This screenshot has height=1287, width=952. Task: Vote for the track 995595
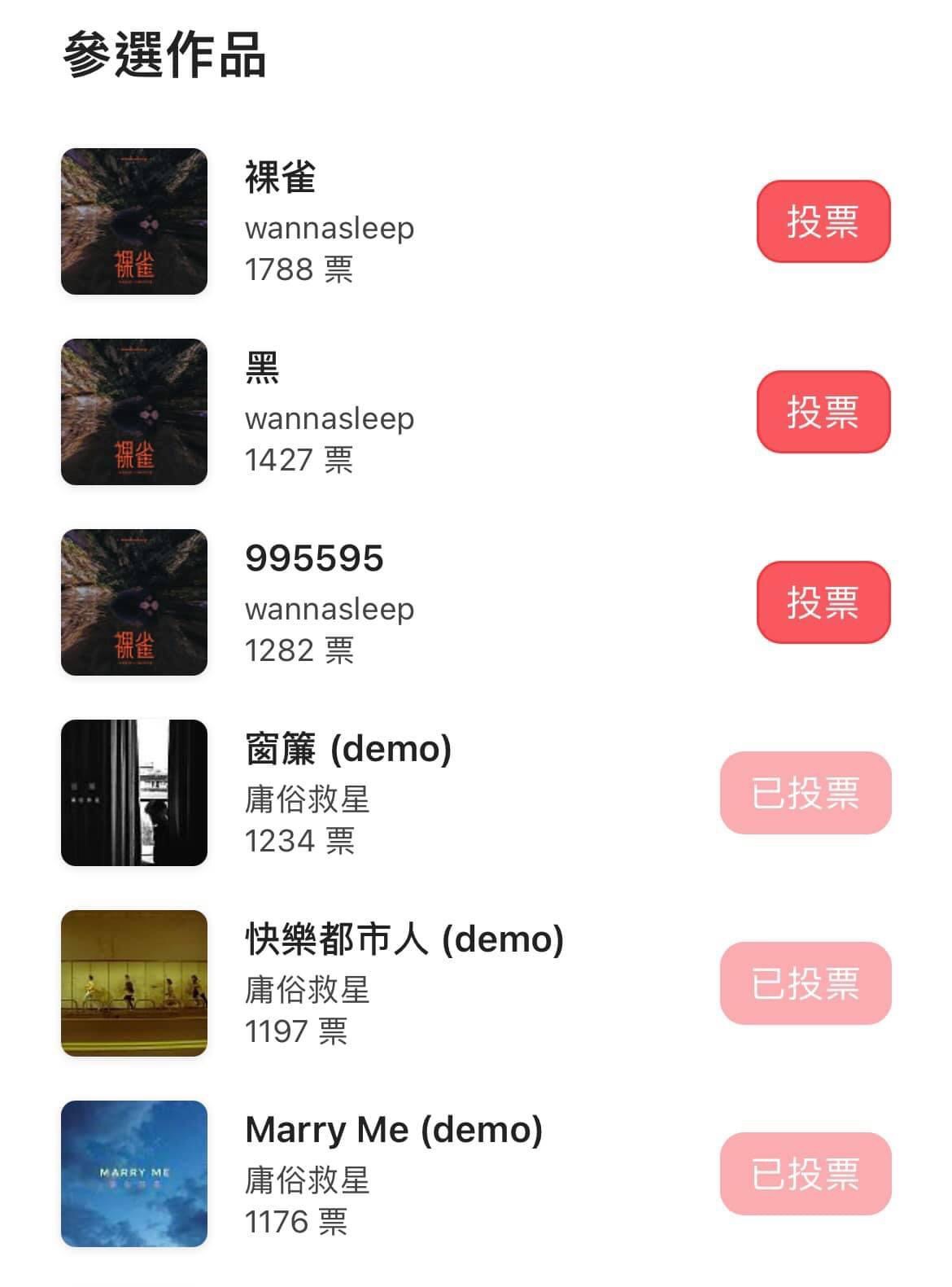tap(823, 602)
